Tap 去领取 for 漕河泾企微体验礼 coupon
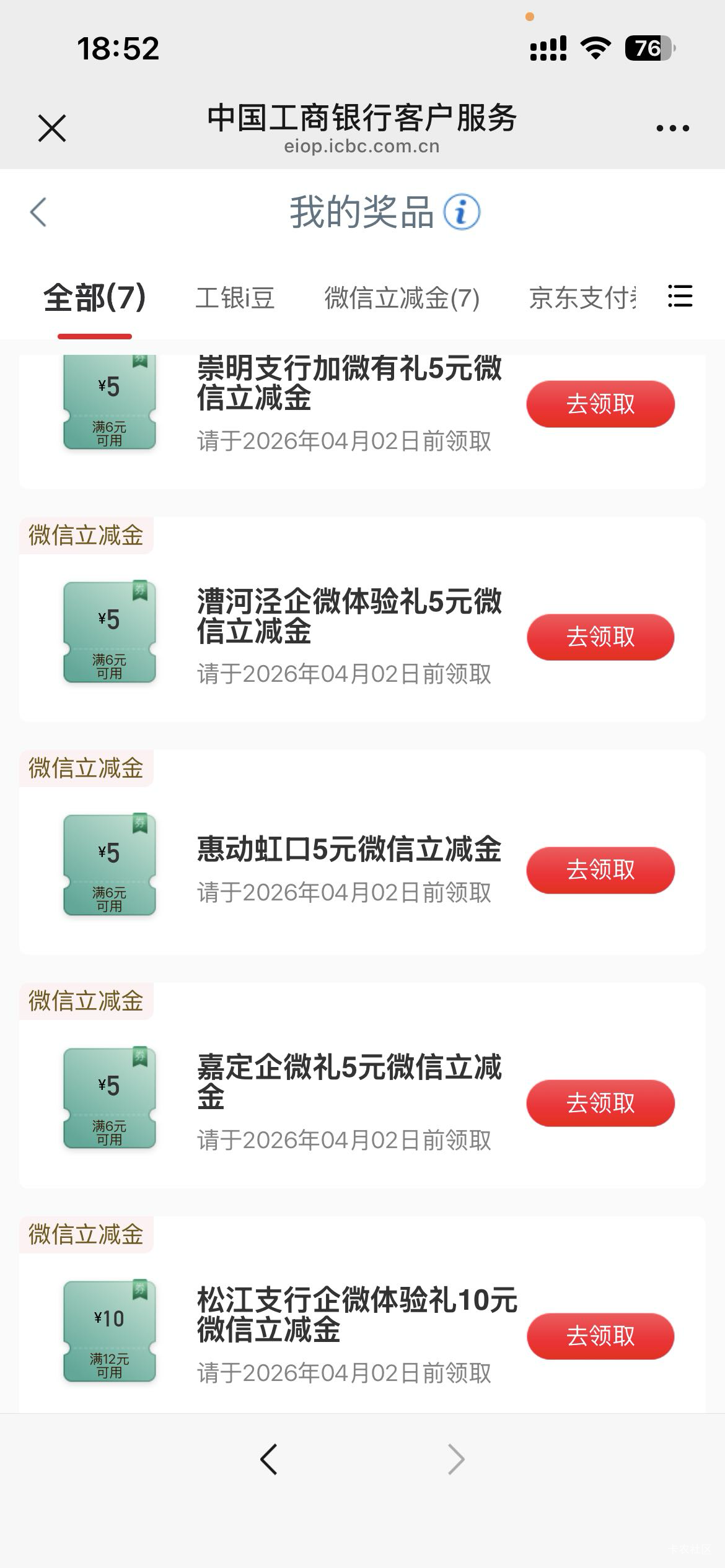The image size is (725, 1568). [600, 637]
